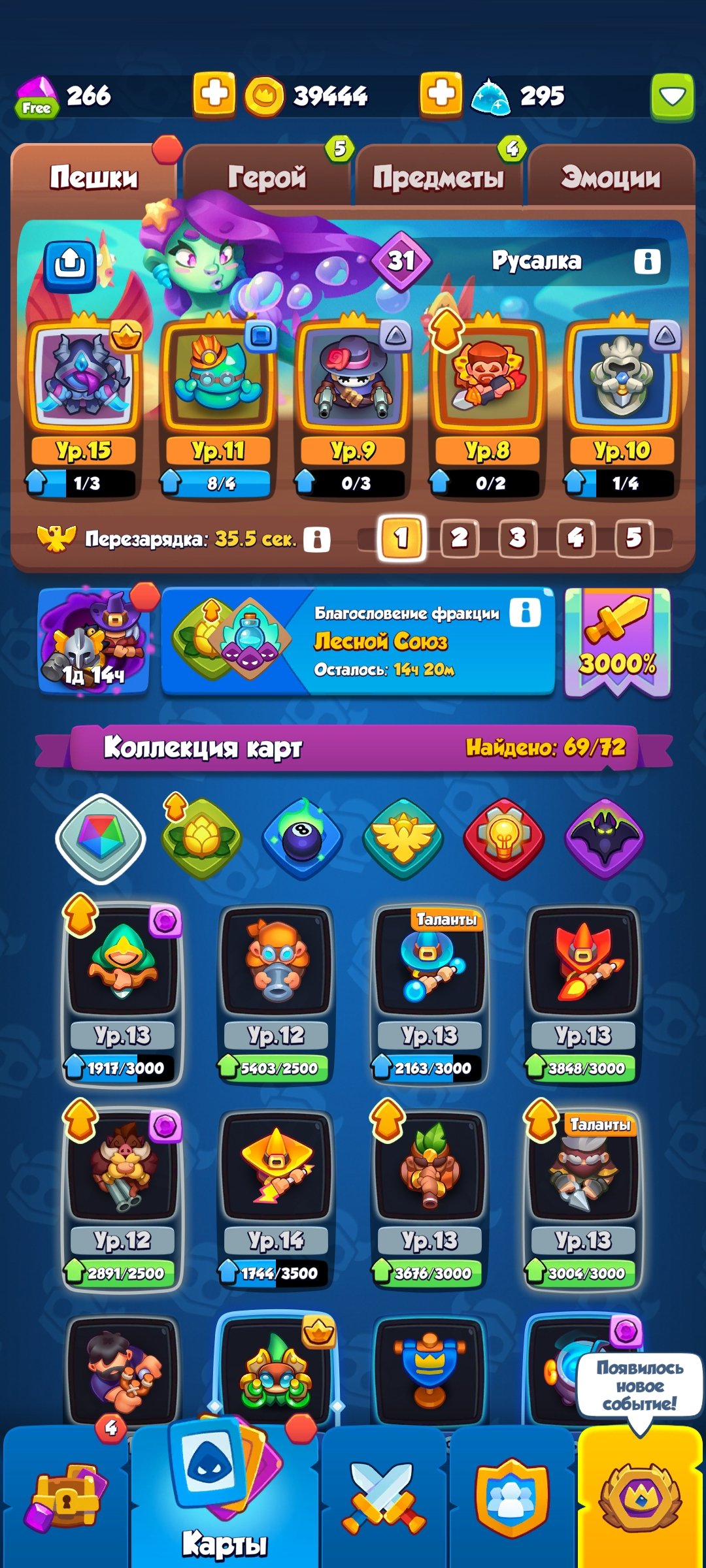
Task: Open the Предметы tab
Action: [438, 176]
